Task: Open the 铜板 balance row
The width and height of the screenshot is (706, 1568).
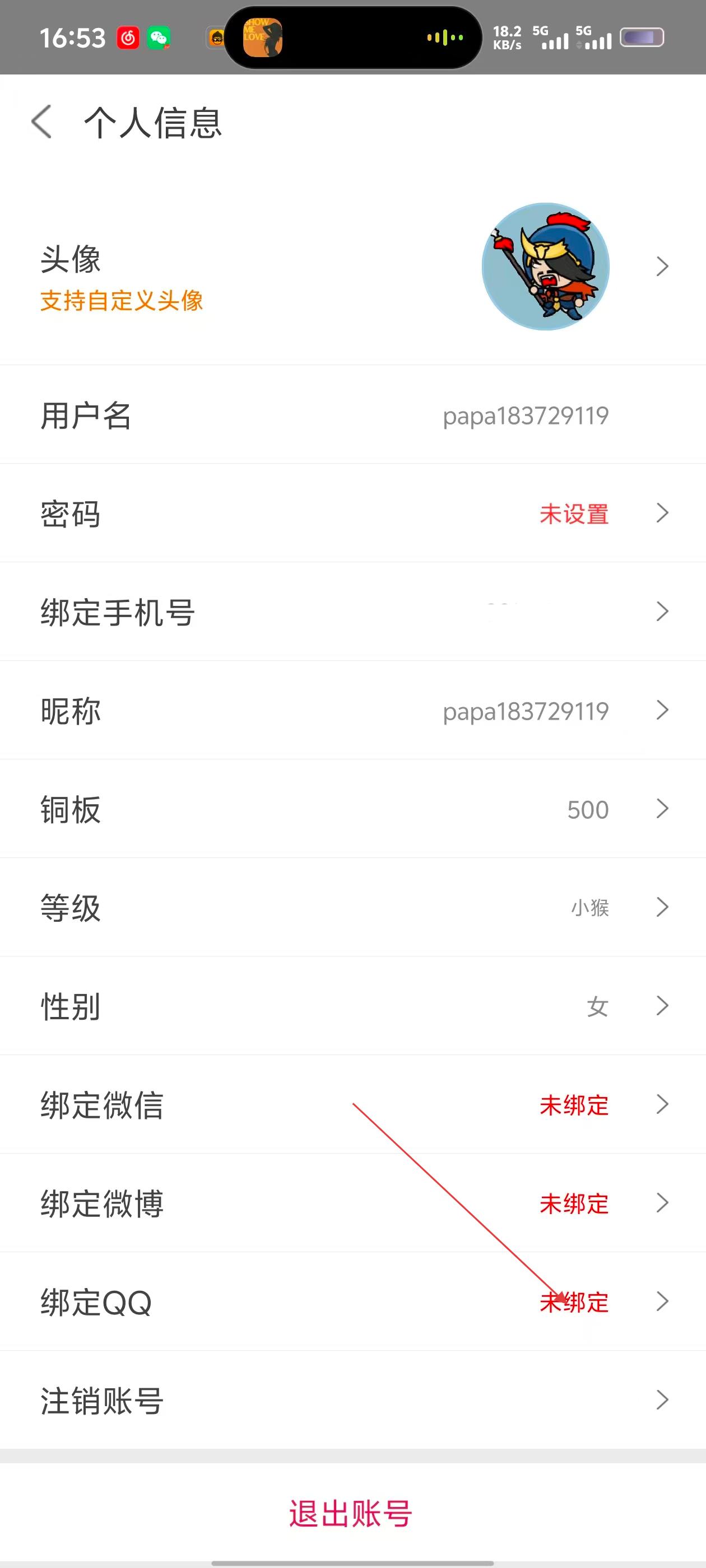Action: (352, 809)
